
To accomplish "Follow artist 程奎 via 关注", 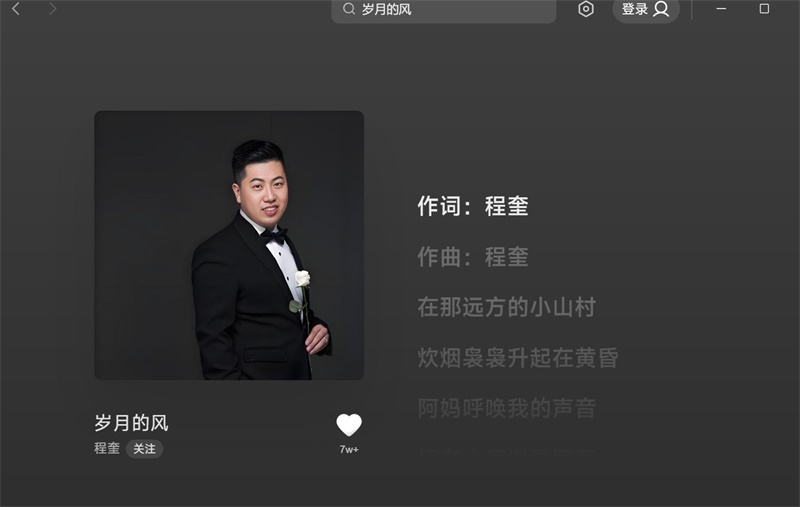I will click(x=144, y=449).
